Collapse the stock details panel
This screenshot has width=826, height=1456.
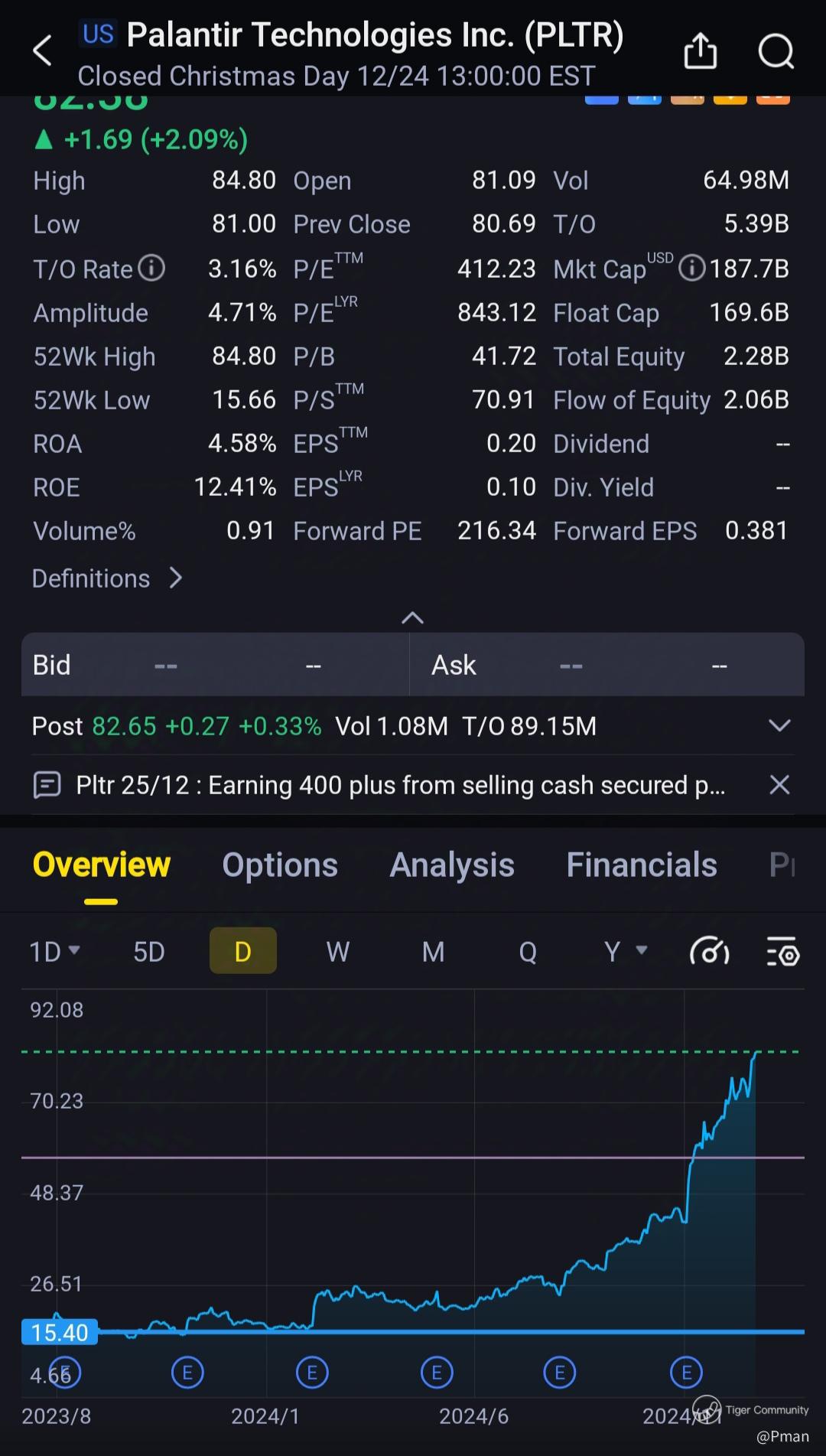412,617
